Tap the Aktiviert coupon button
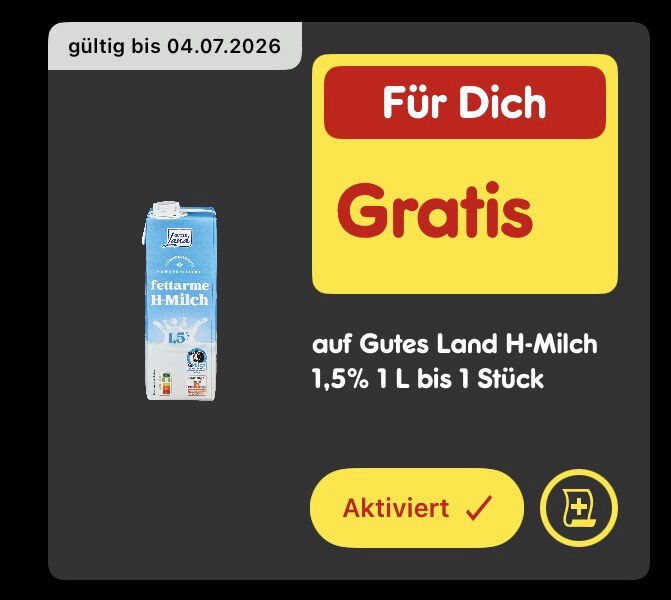 point(417,508)
